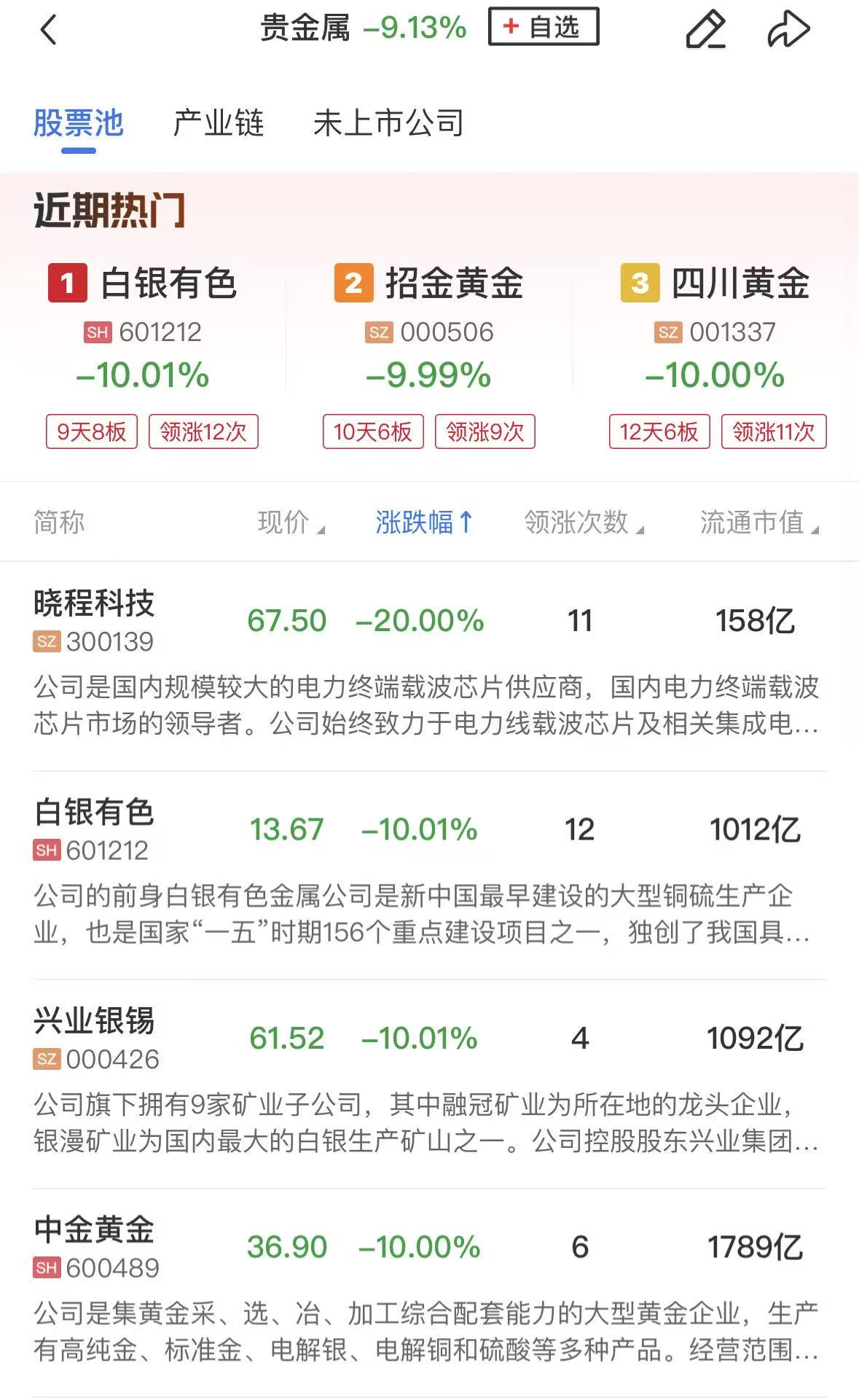Sort the list by 领涨次数
Image resolution: width=859 pixels, height=1400 pixels.
[x=584, y=523]
